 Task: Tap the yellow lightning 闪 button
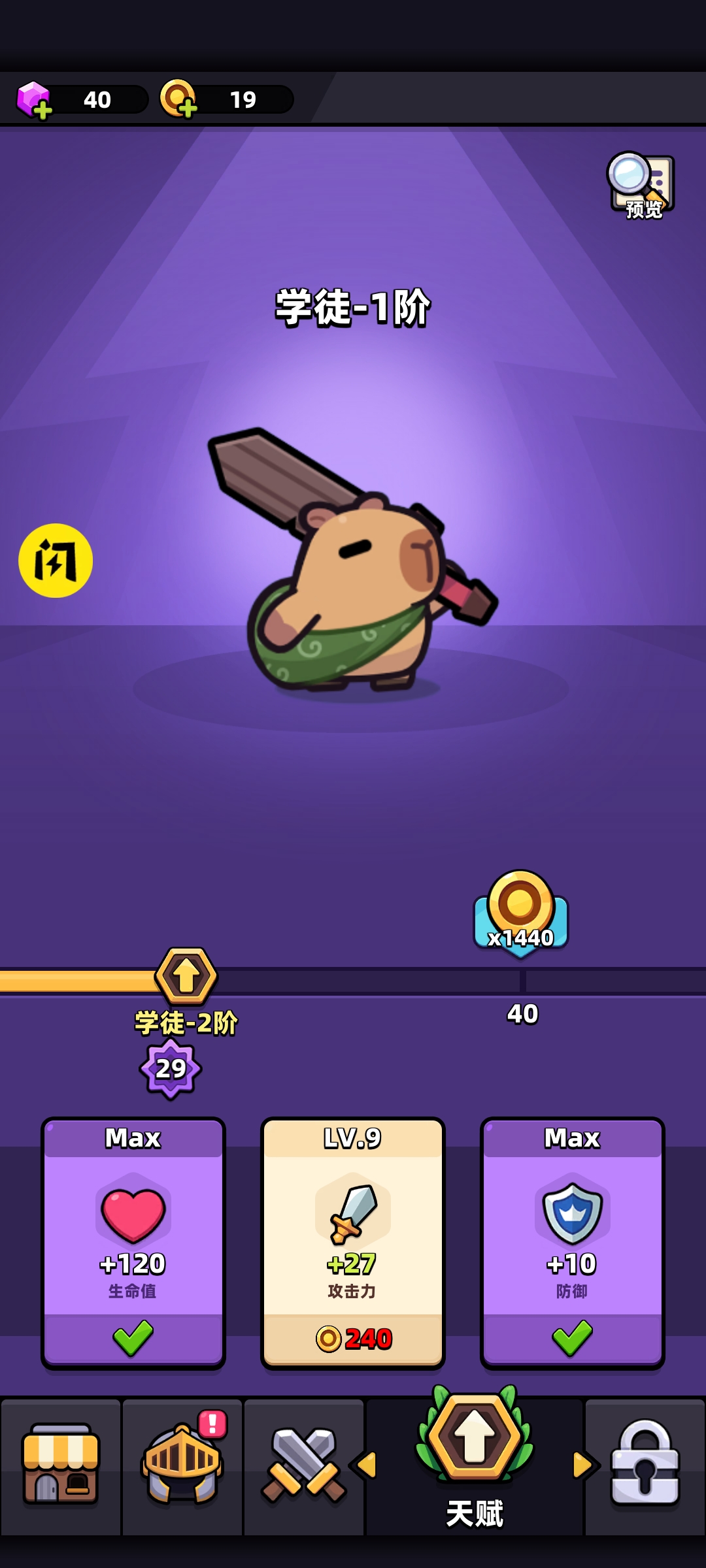[x=56, y=561]
